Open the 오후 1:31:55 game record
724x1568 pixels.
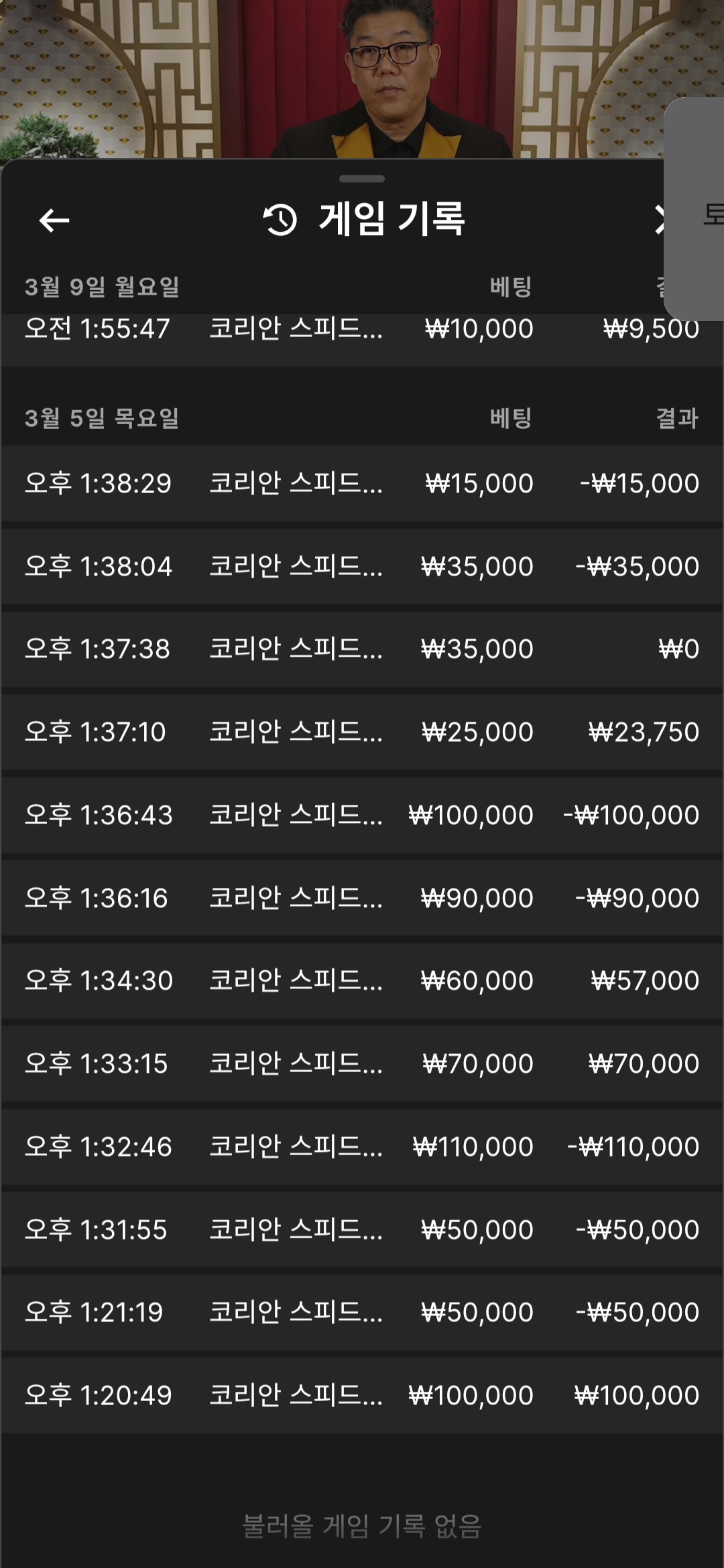(362, 1230)
